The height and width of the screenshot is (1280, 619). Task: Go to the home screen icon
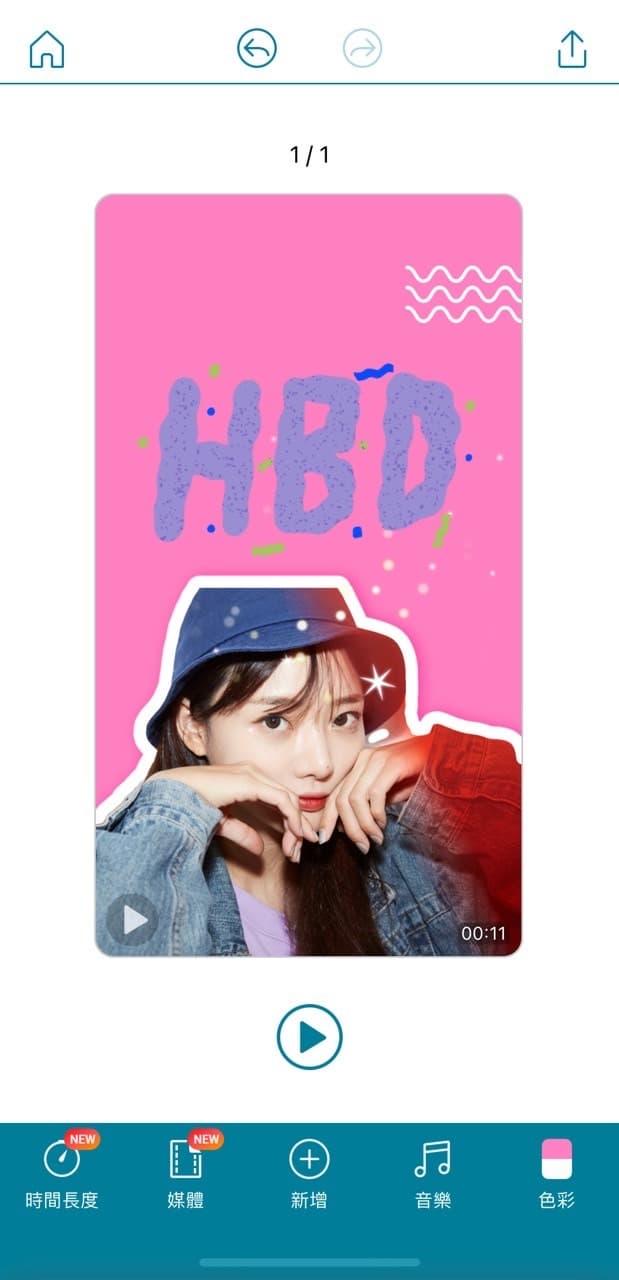(x=47, y=48)
